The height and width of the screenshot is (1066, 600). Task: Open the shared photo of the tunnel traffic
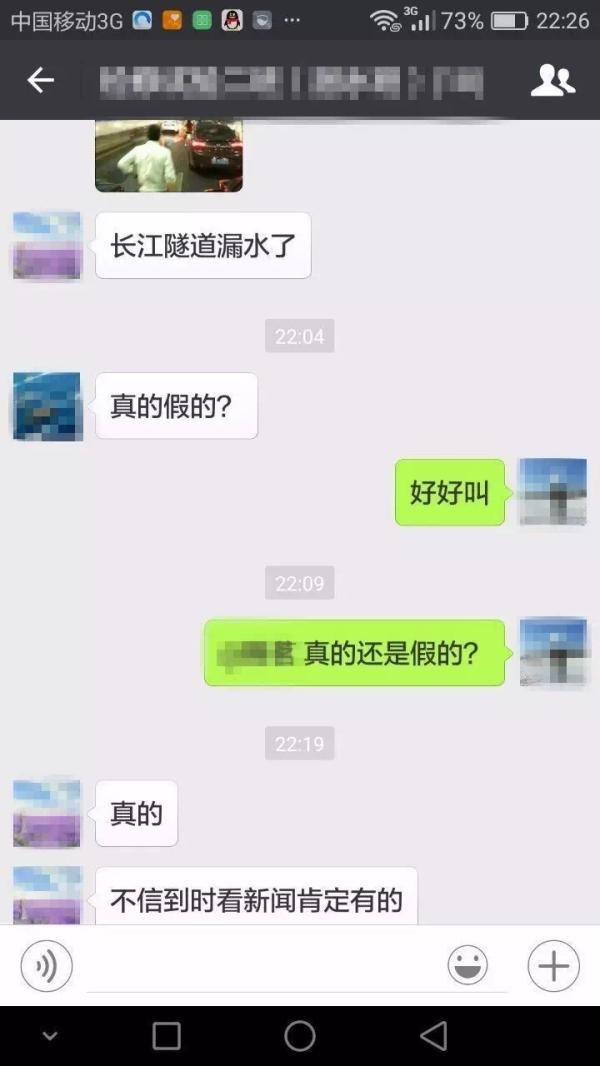point(168,156)
